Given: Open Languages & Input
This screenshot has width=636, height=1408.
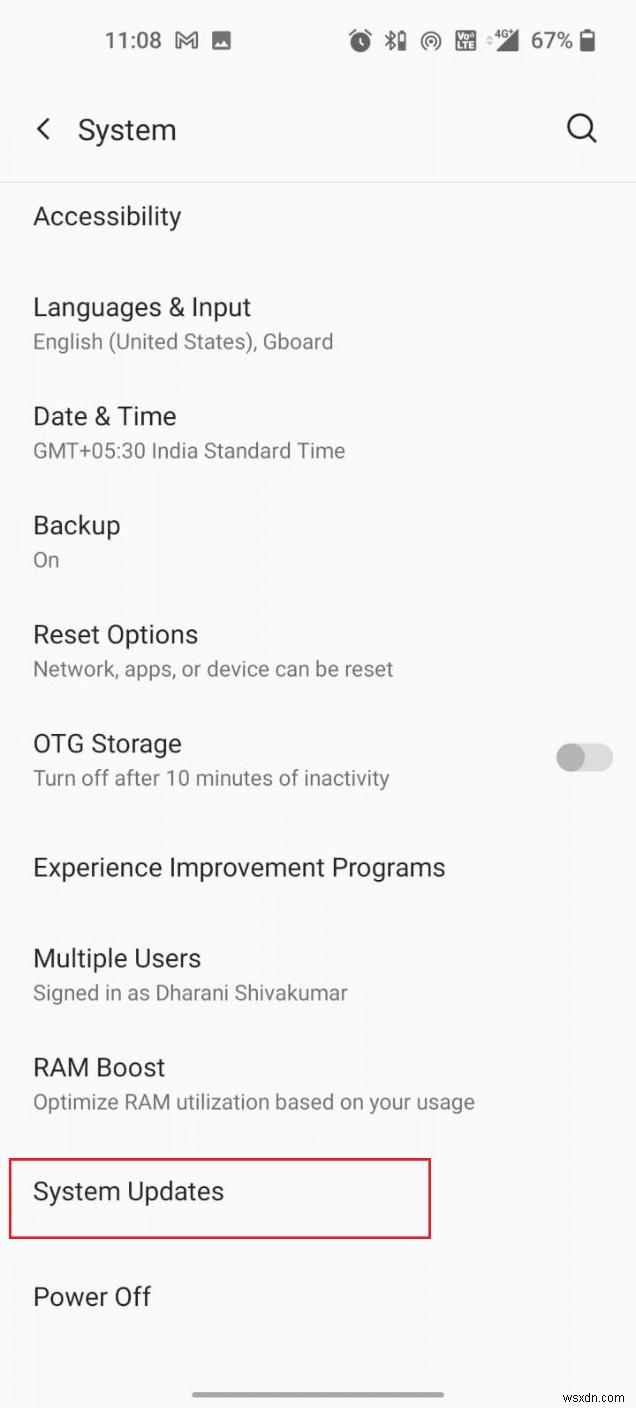Looking at the screenshot, I should pos(142,323).
